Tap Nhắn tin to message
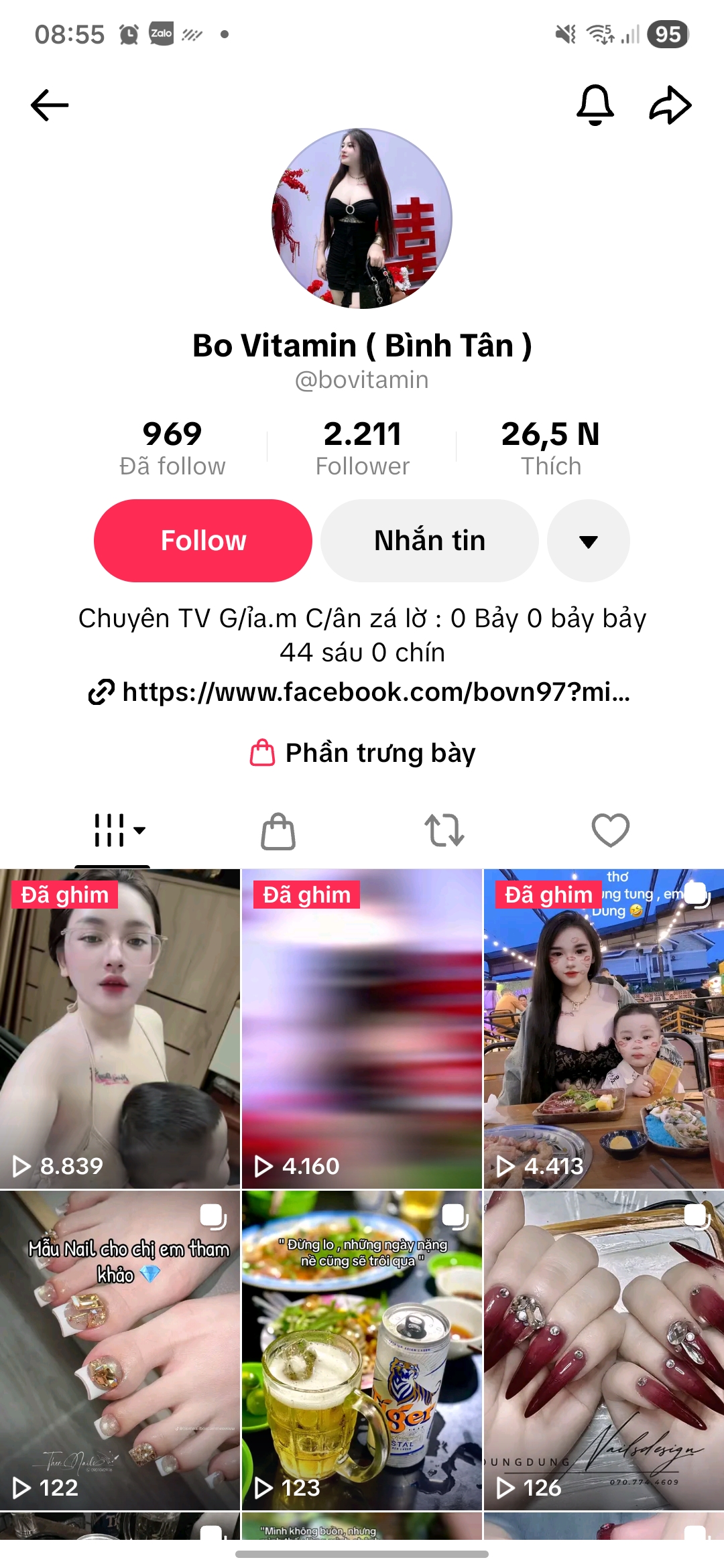 click(x=430, y=540)
